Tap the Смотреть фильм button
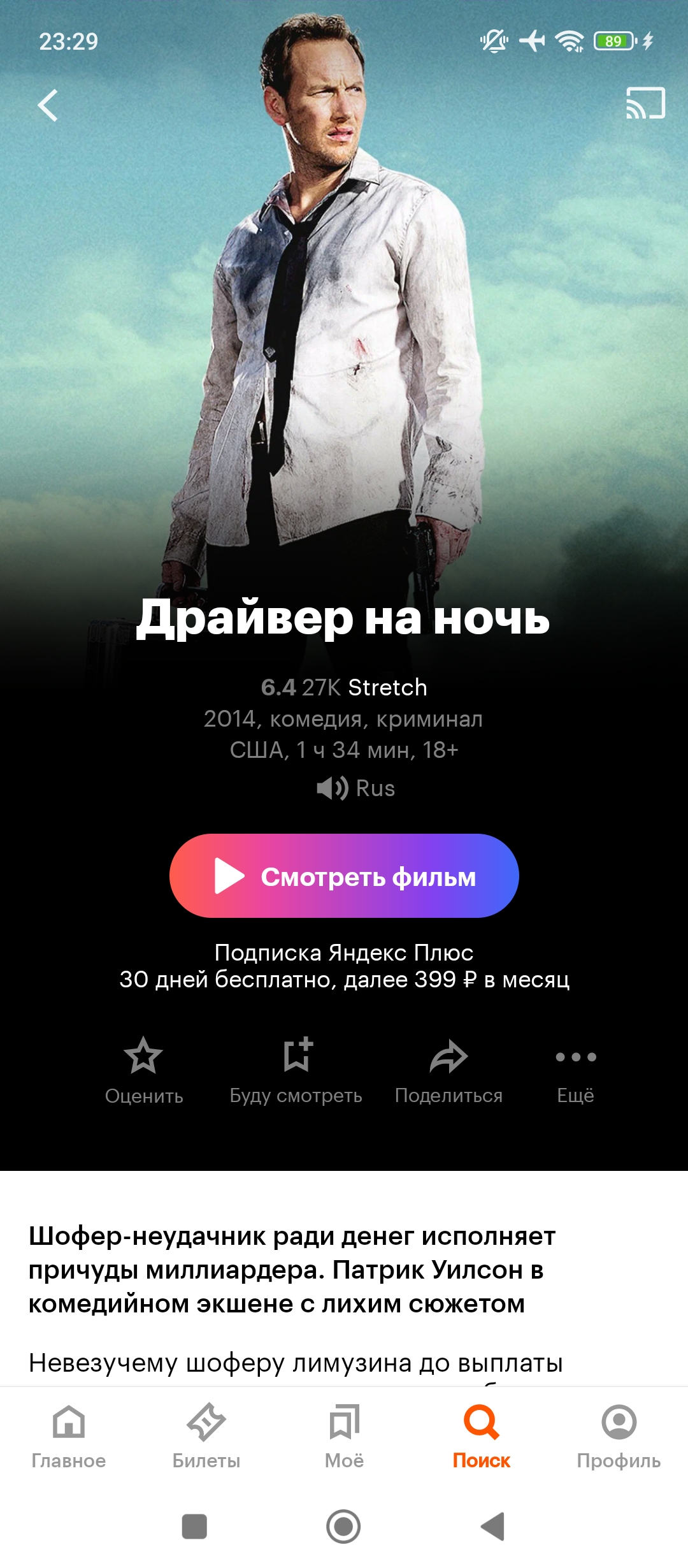The width and height of the screenshot is (688, 1568). 344,876
